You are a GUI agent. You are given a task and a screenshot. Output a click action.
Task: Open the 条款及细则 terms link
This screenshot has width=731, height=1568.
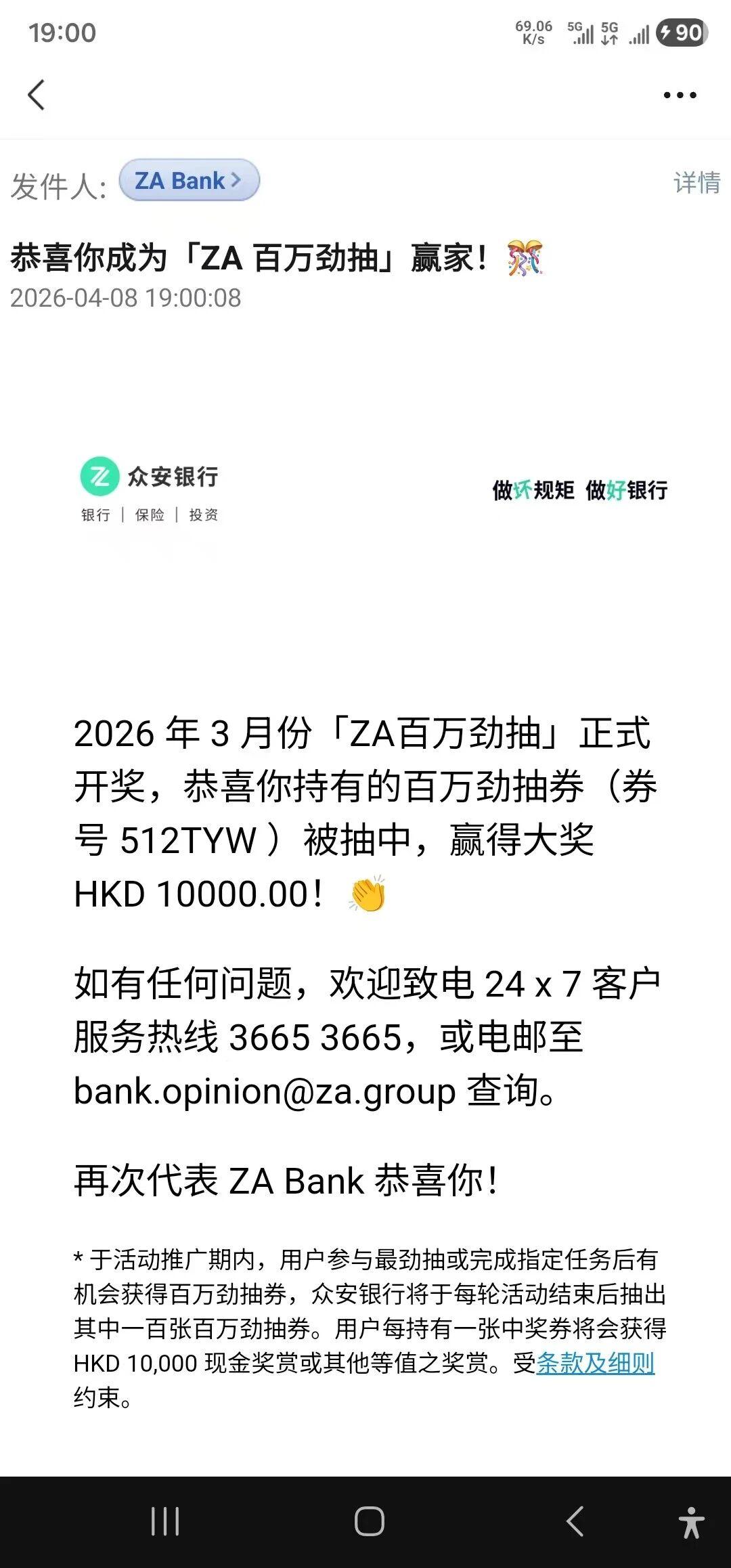tap(595, 1363)
